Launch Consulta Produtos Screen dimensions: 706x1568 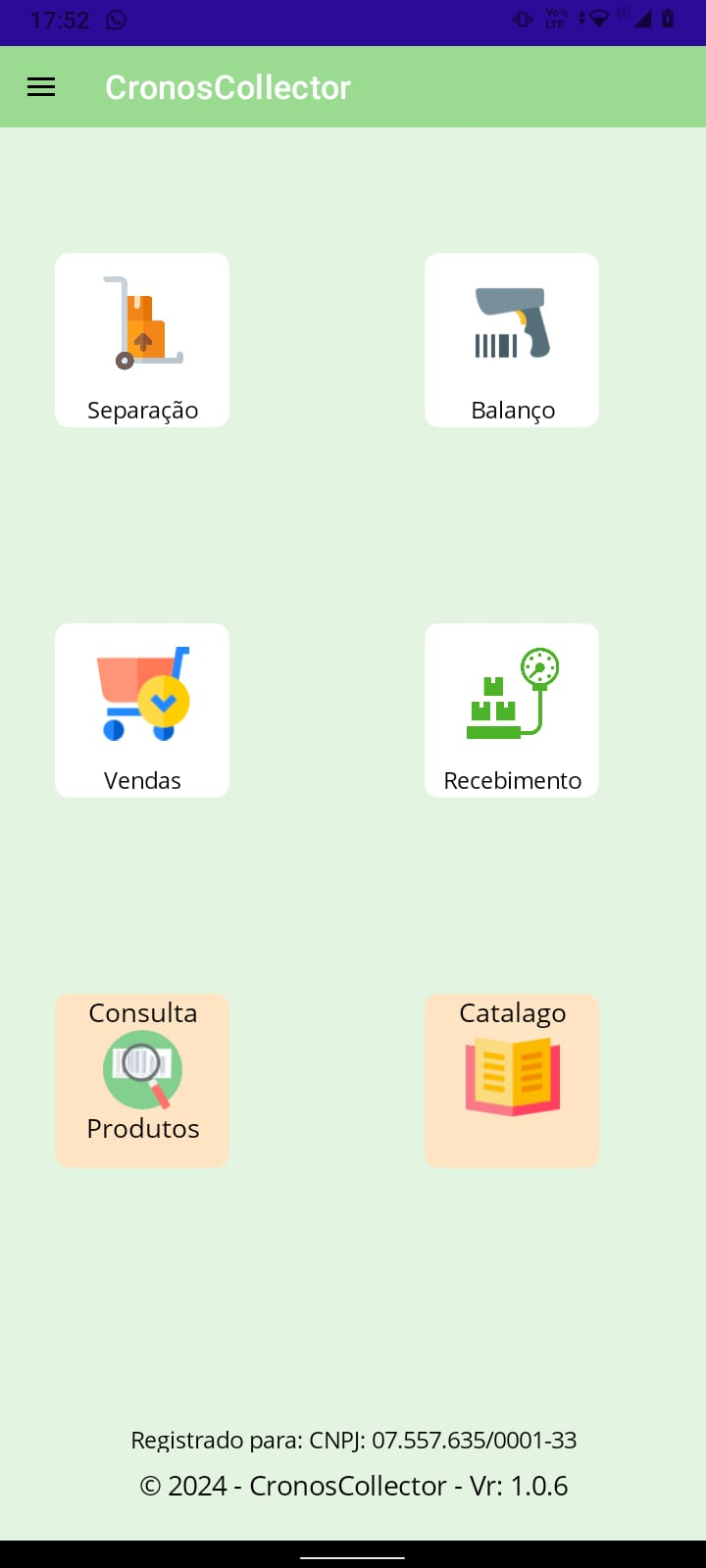(x=142, y=1080)
